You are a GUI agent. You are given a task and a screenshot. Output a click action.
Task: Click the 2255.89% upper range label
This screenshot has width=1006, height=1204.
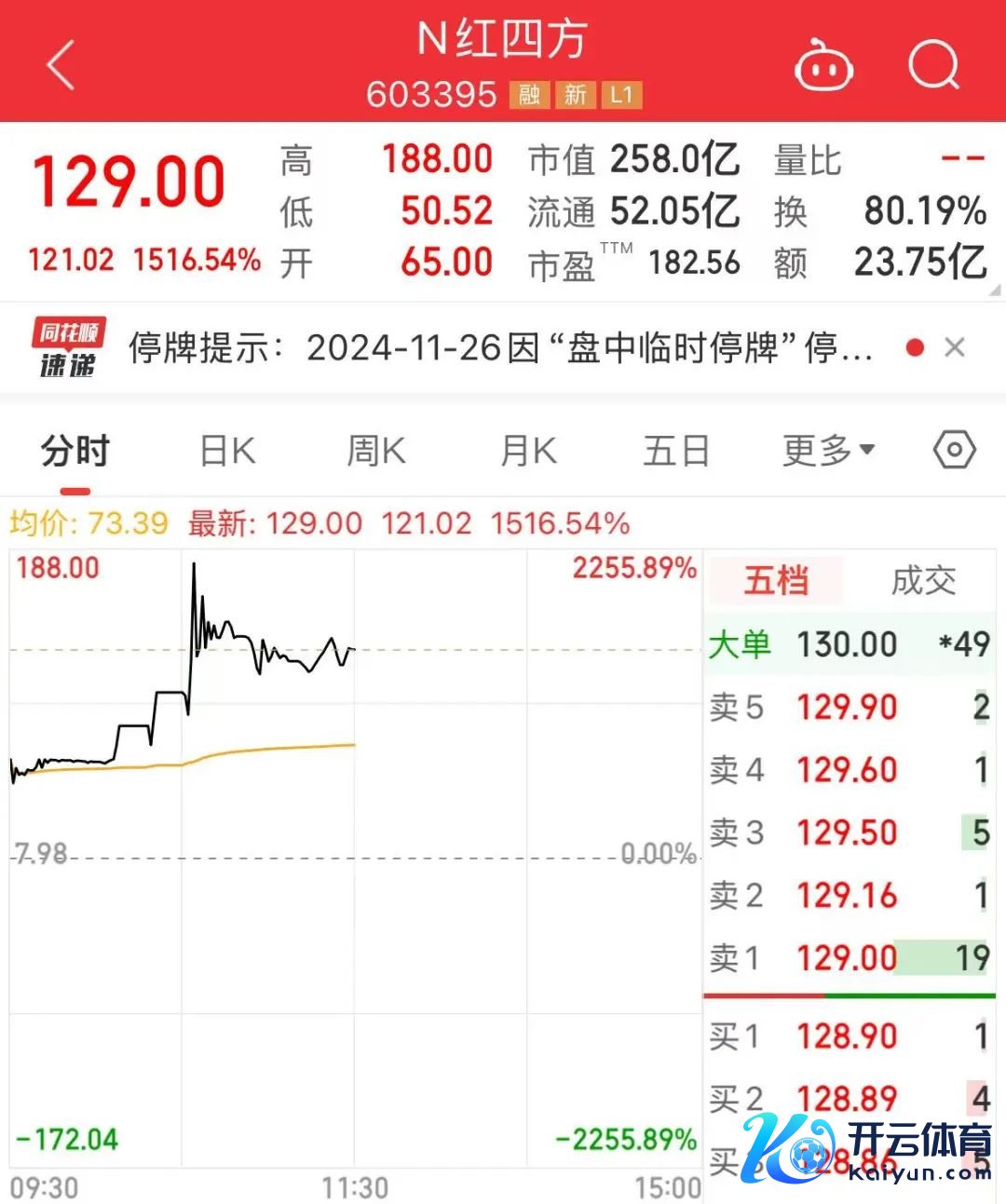(634, 568)
